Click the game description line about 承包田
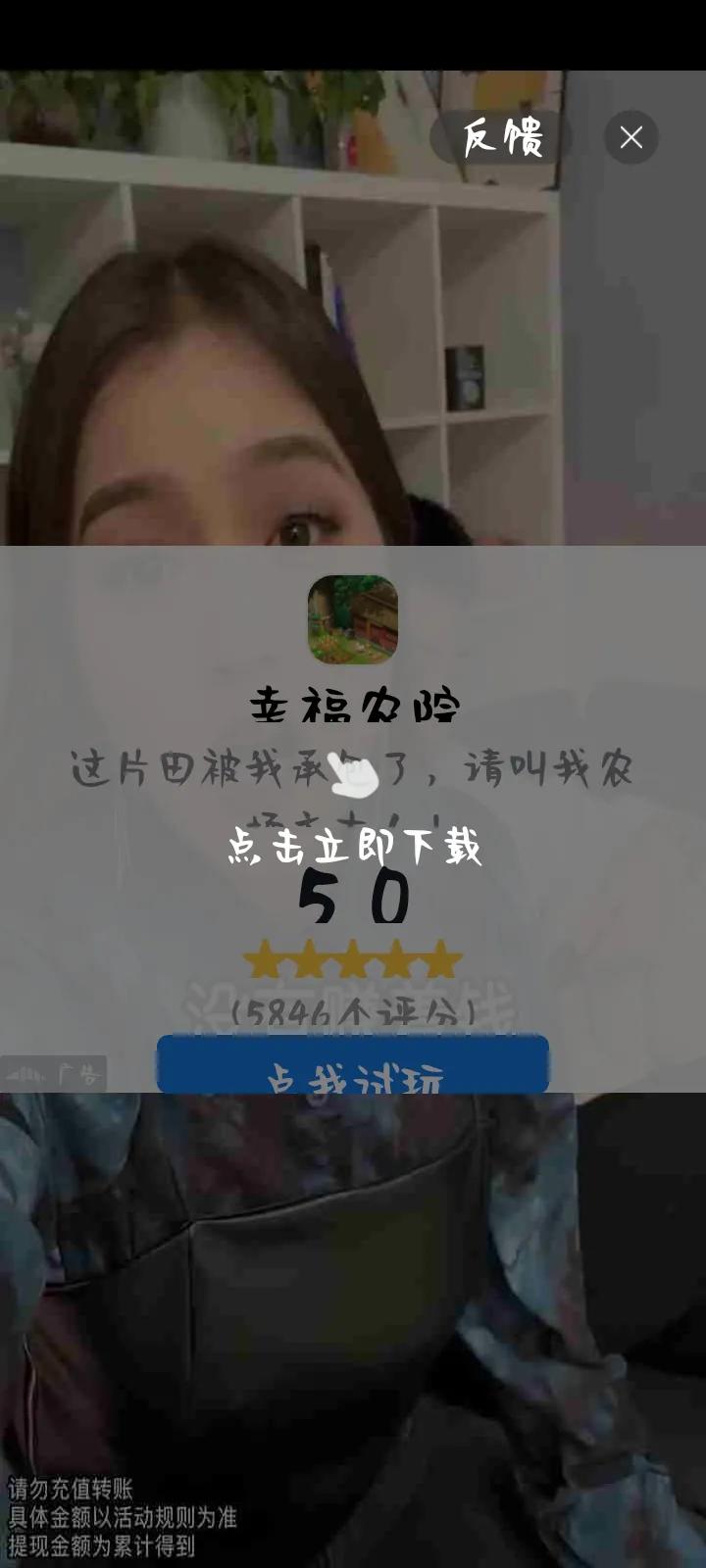Viewport: 706px width, 1568px height. pyautogui.click(x=353, y=769)
